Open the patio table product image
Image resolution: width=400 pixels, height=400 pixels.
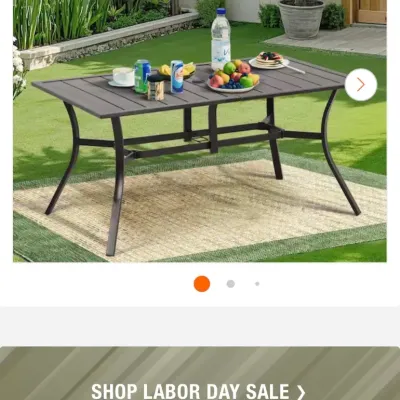point(200,131)
